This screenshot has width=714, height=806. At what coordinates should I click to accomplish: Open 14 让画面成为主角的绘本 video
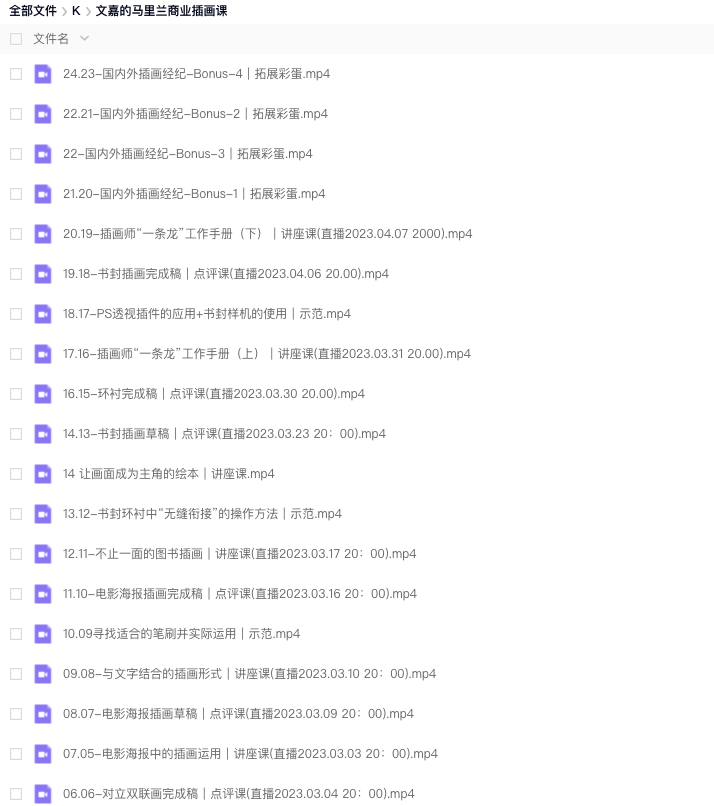point(168,474)
